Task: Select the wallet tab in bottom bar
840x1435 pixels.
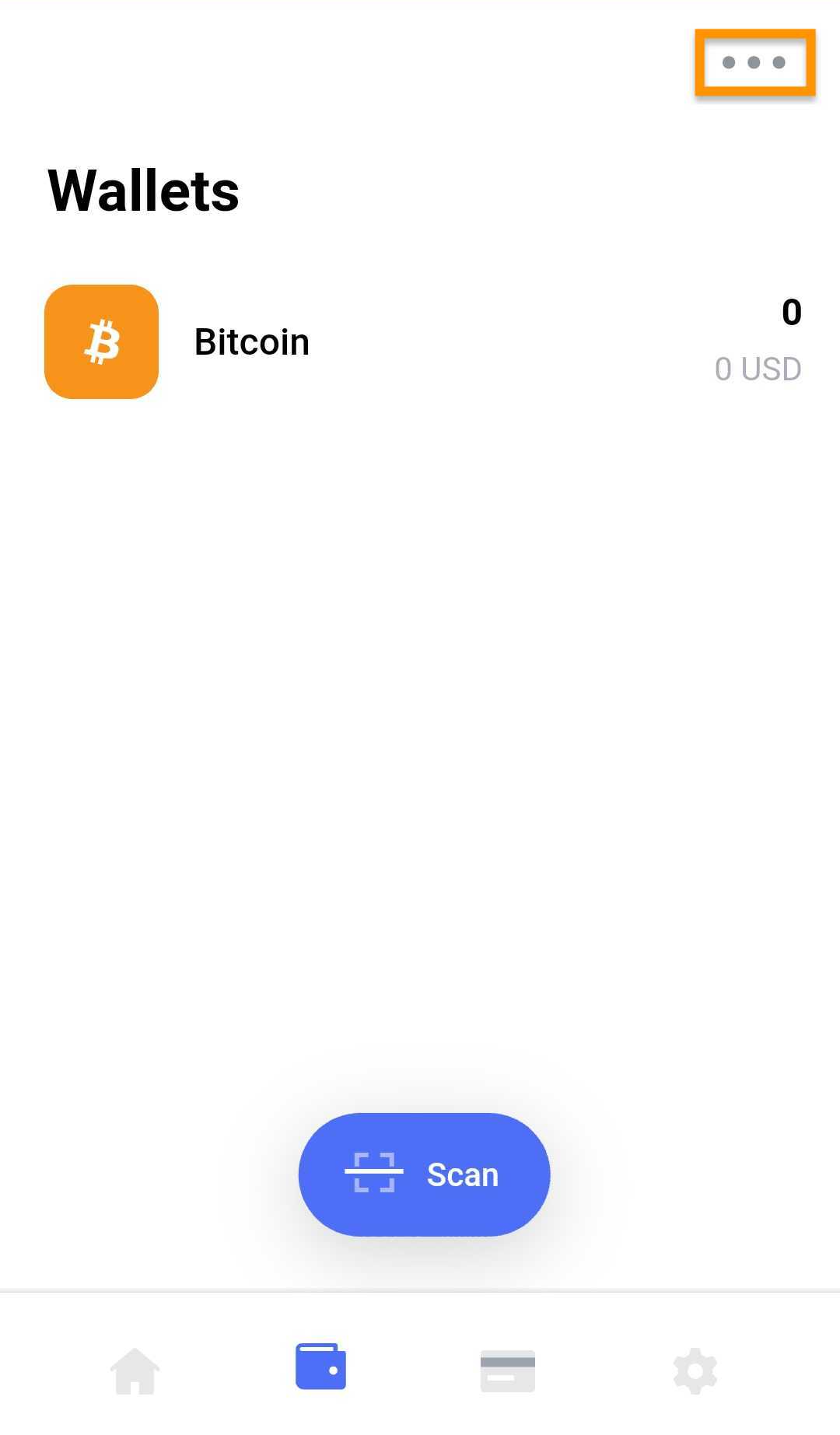Action: (320, 1366)
